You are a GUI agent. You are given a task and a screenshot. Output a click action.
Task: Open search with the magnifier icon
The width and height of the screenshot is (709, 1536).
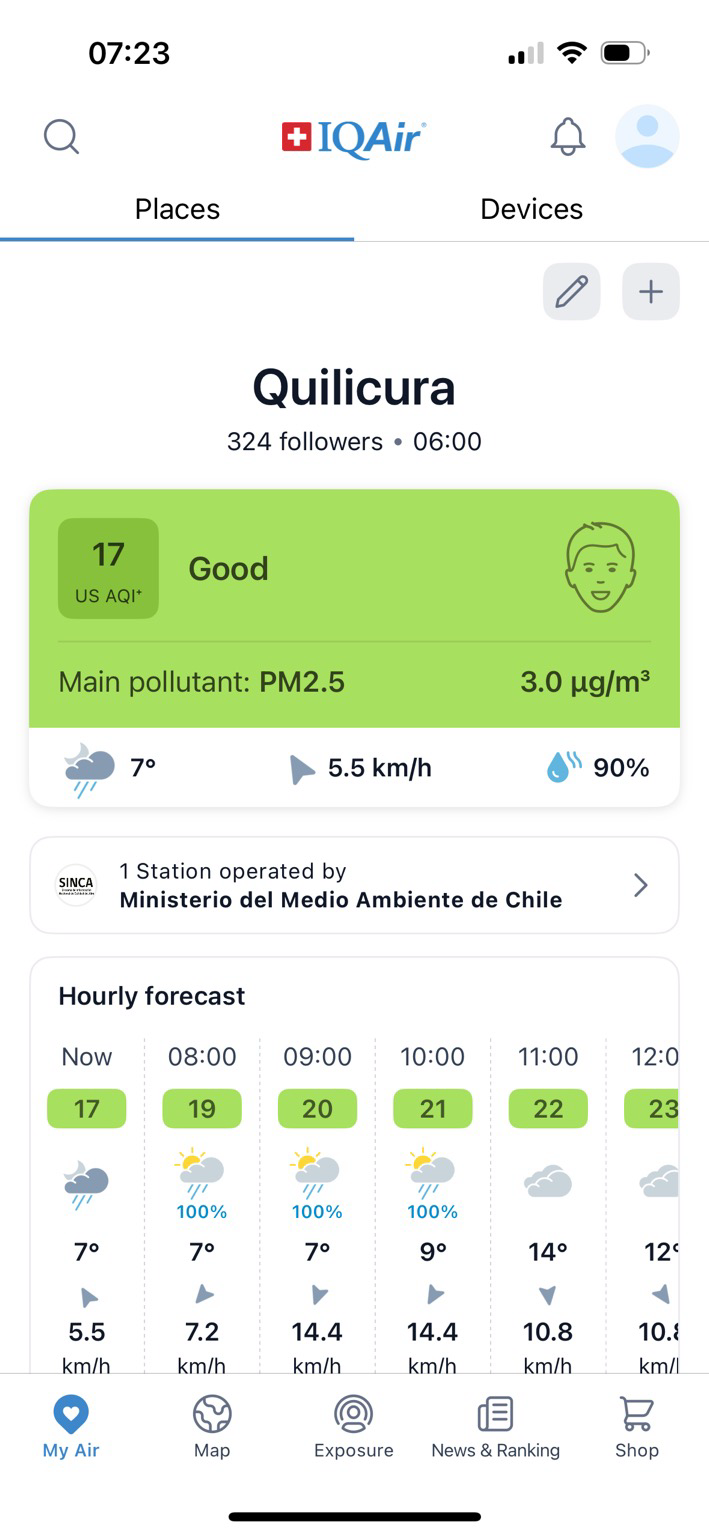(61, 136)
